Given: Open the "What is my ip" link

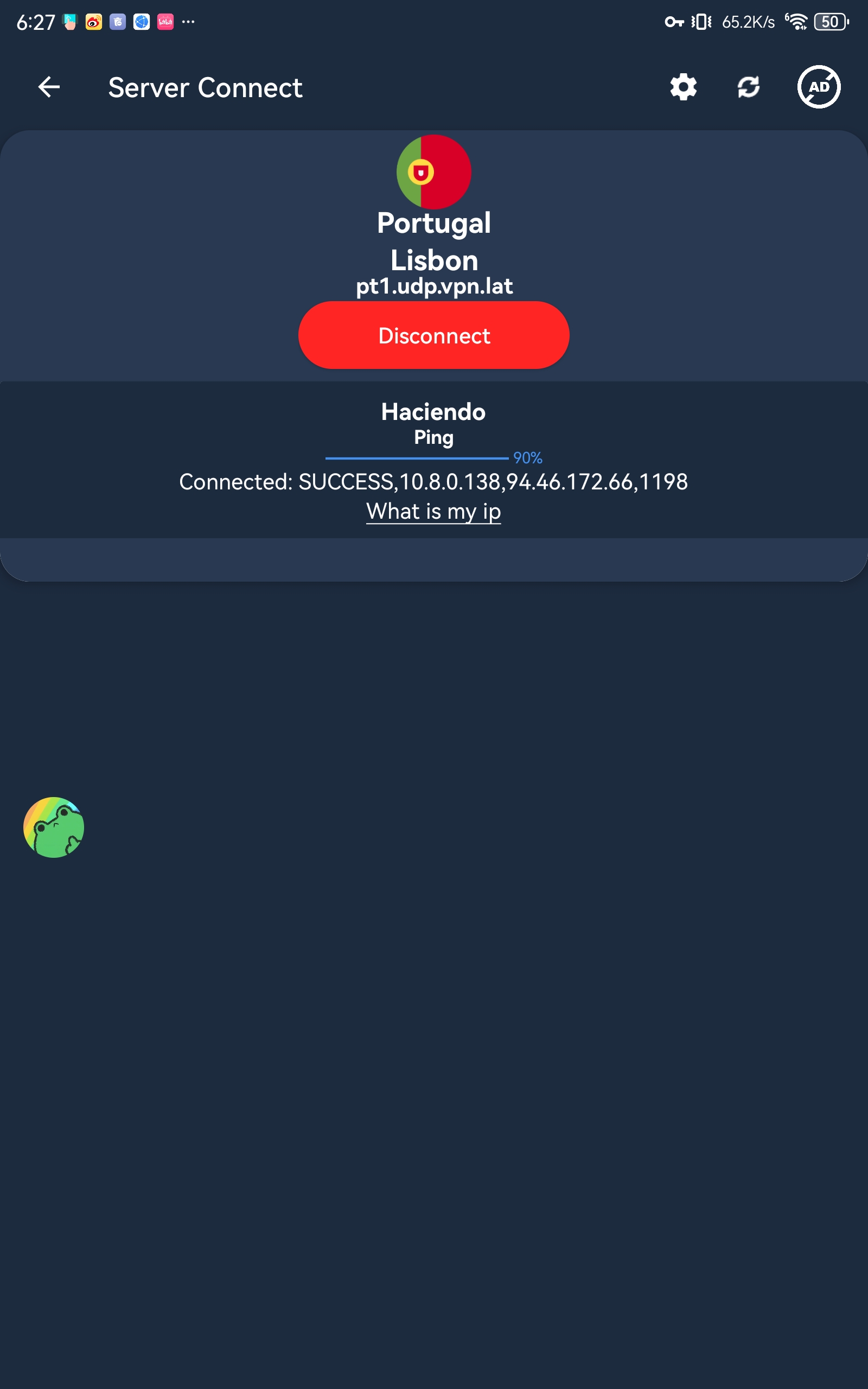Looking at the screenshot, I should click(x=434, y=511).
